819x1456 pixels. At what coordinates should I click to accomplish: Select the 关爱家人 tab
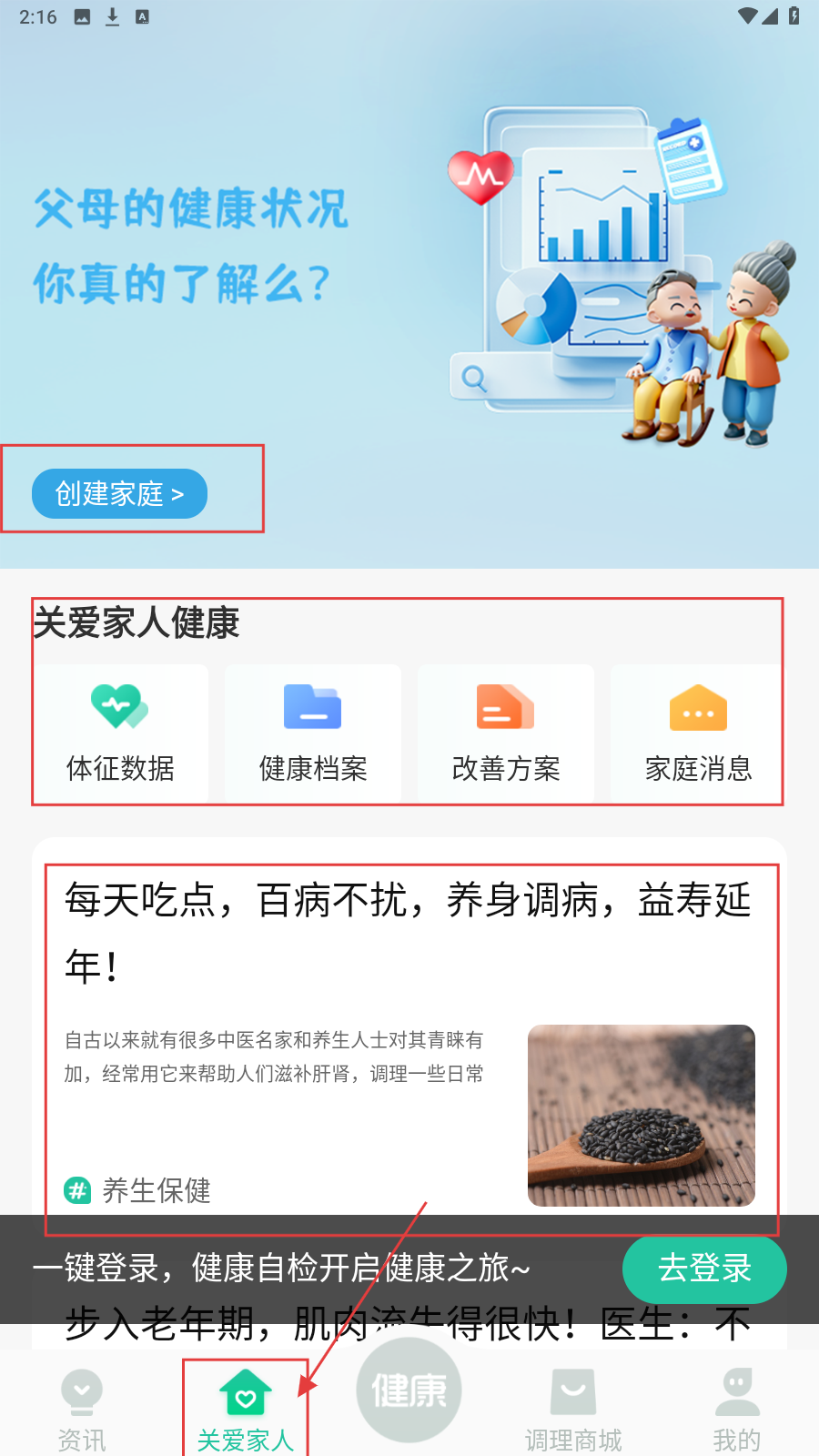[246, 1409]
